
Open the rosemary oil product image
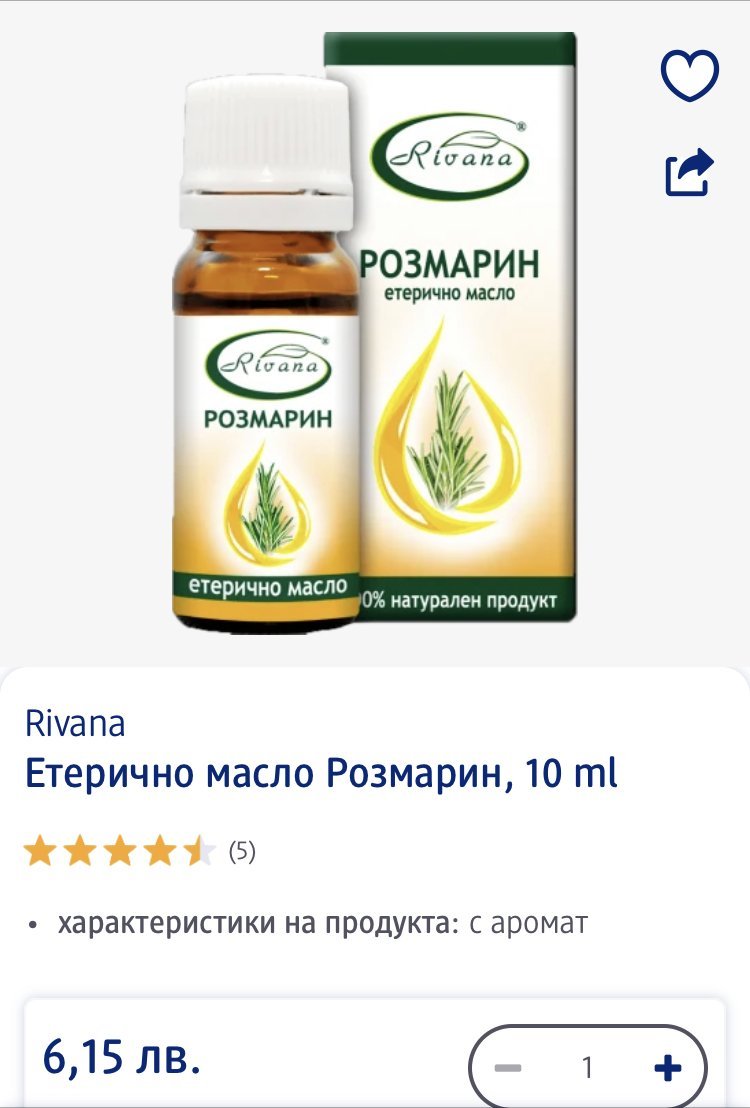[375, 330]
